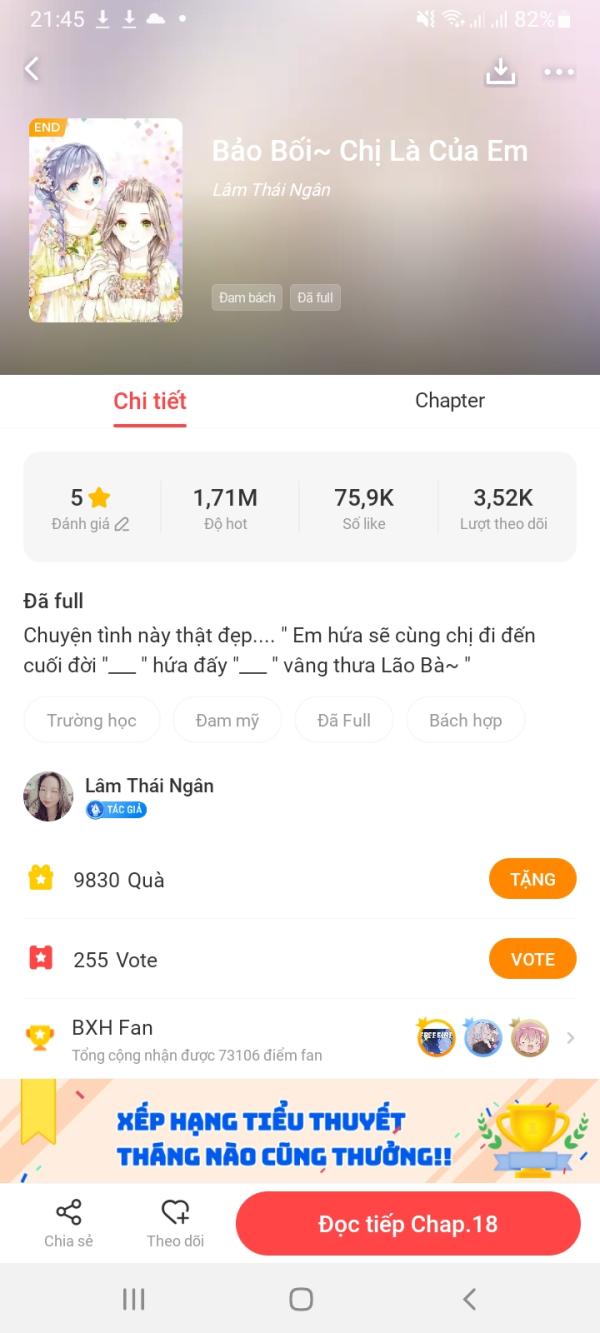Rate the novel via Đánh giá
This screenshot has width=600, height=1333.
tap(91, 509)
